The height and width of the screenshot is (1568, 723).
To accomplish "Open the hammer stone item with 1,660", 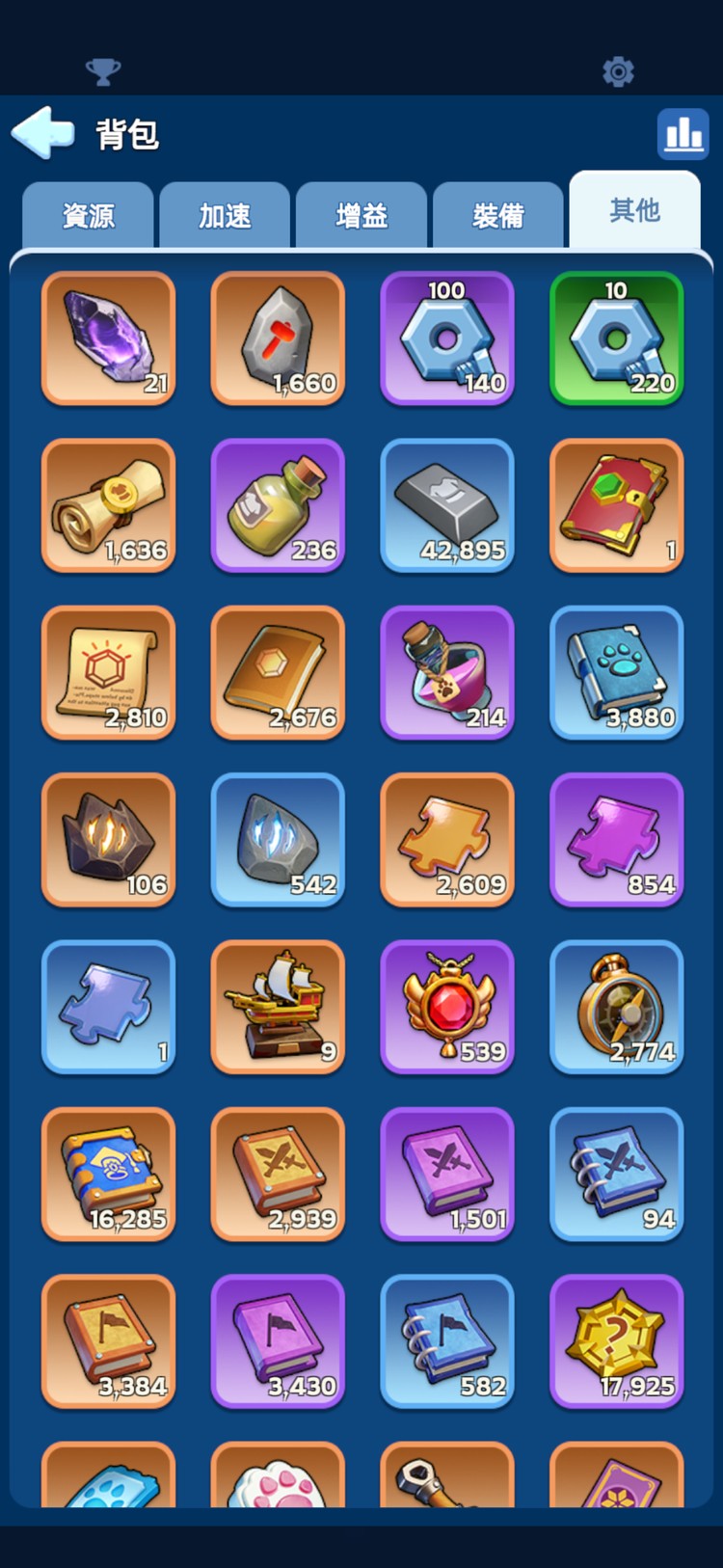I will [278, 338].
